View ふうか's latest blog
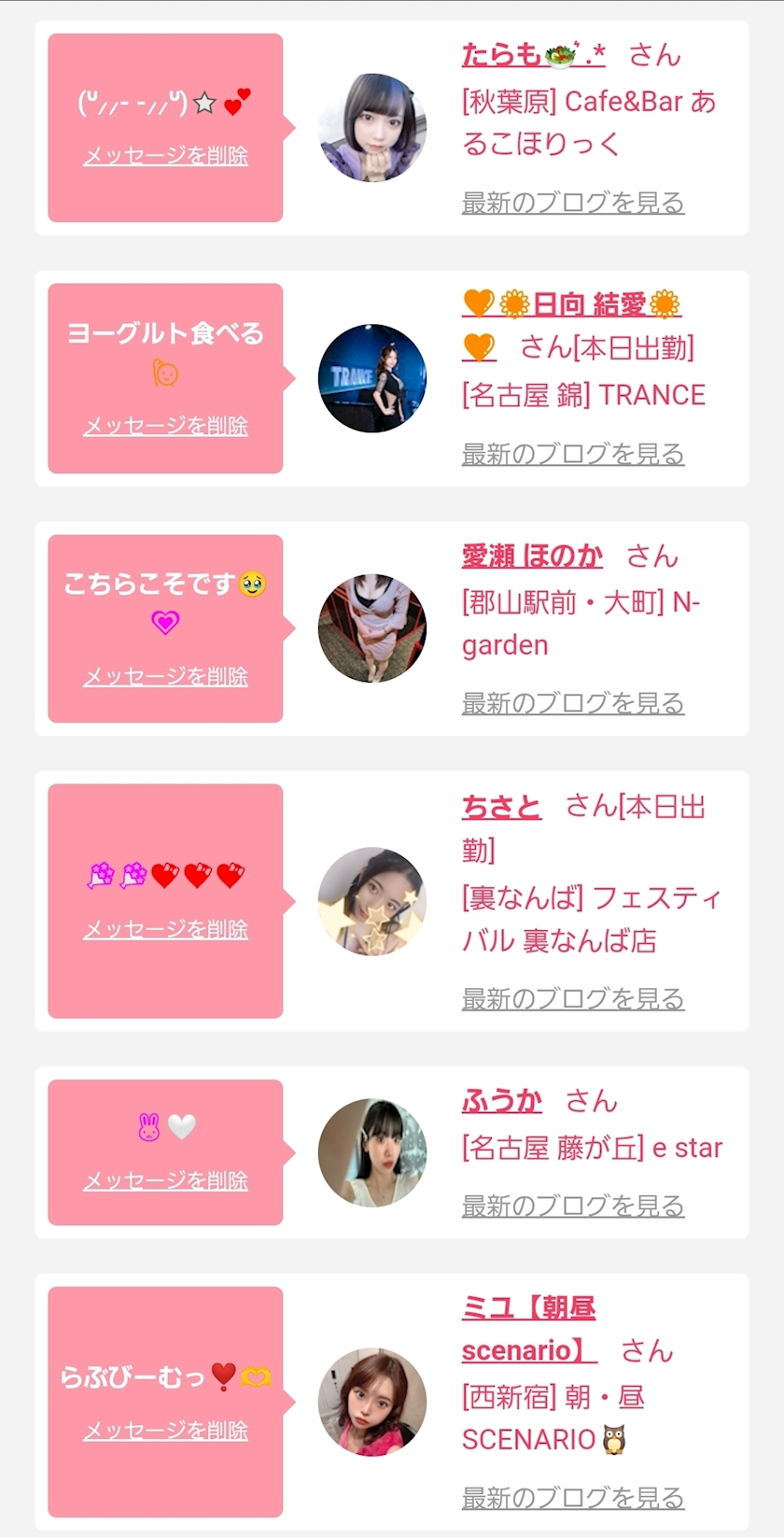The image size is (784, 1538). click(x=573, y=1206)
